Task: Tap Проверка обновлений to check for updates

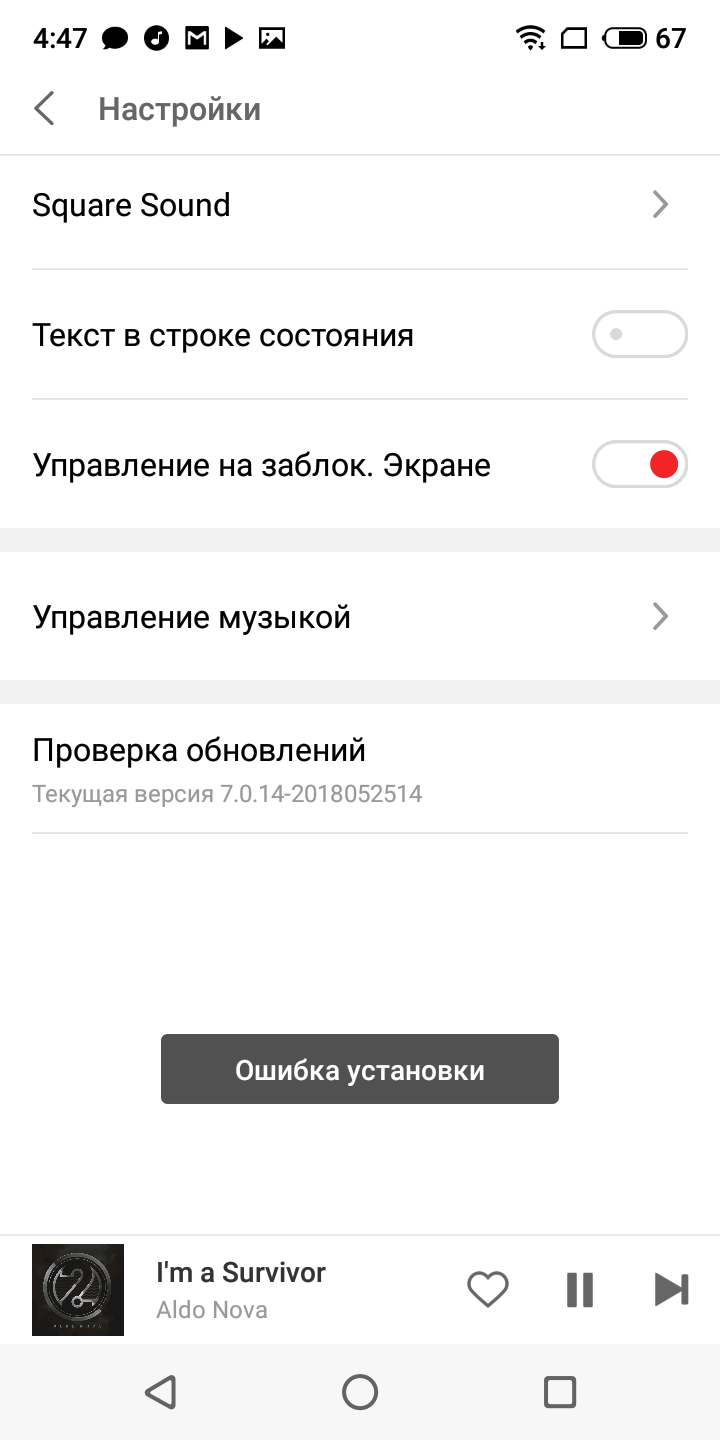Action: coord(360,768)
